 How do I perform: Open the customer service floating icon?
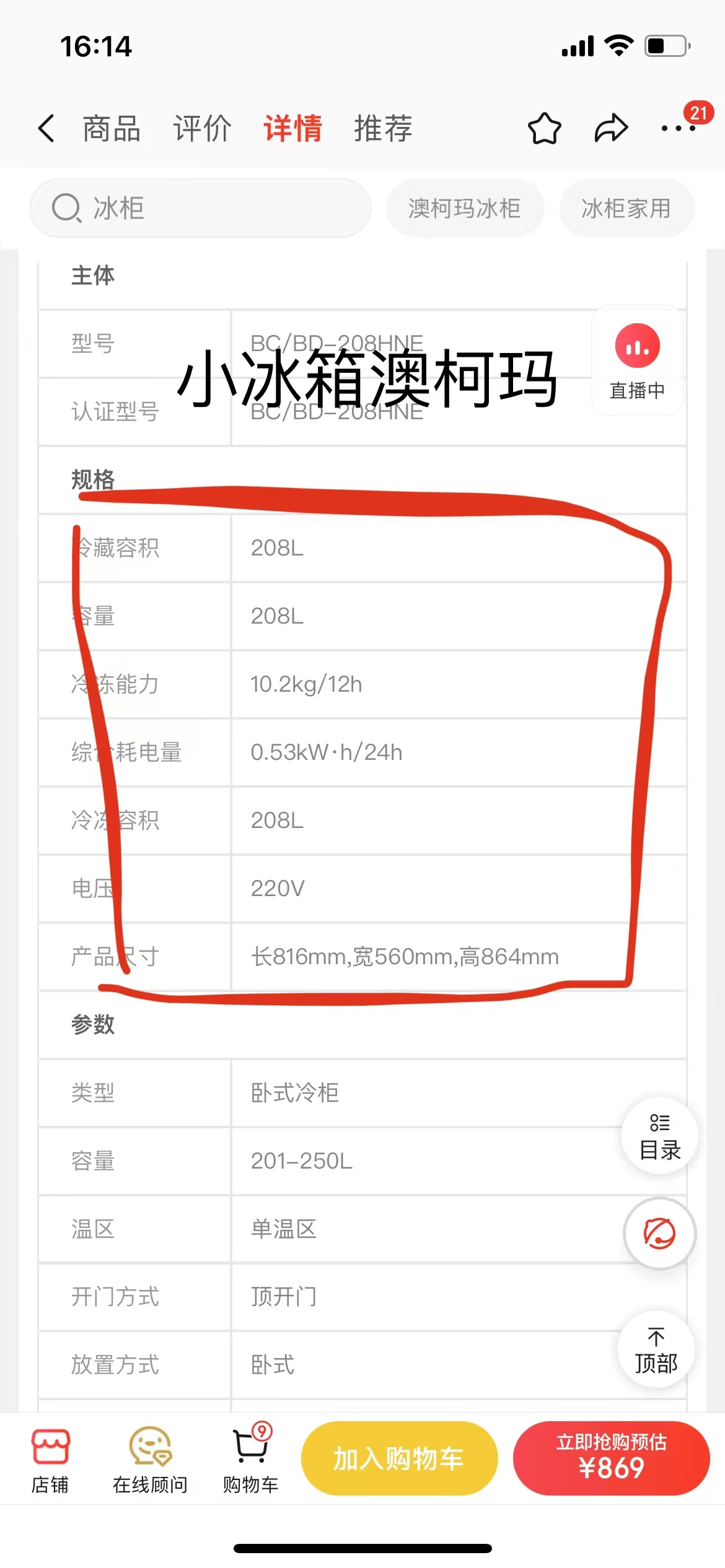(x=659, y=1233)
